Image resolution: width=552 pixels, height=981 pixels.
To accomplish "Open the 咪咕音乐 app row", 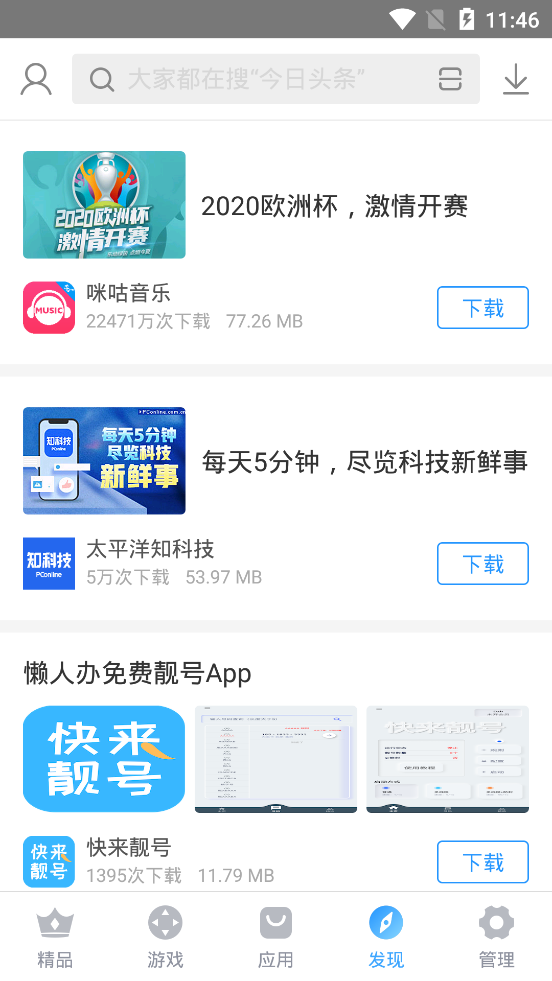I will coord(225,307).
